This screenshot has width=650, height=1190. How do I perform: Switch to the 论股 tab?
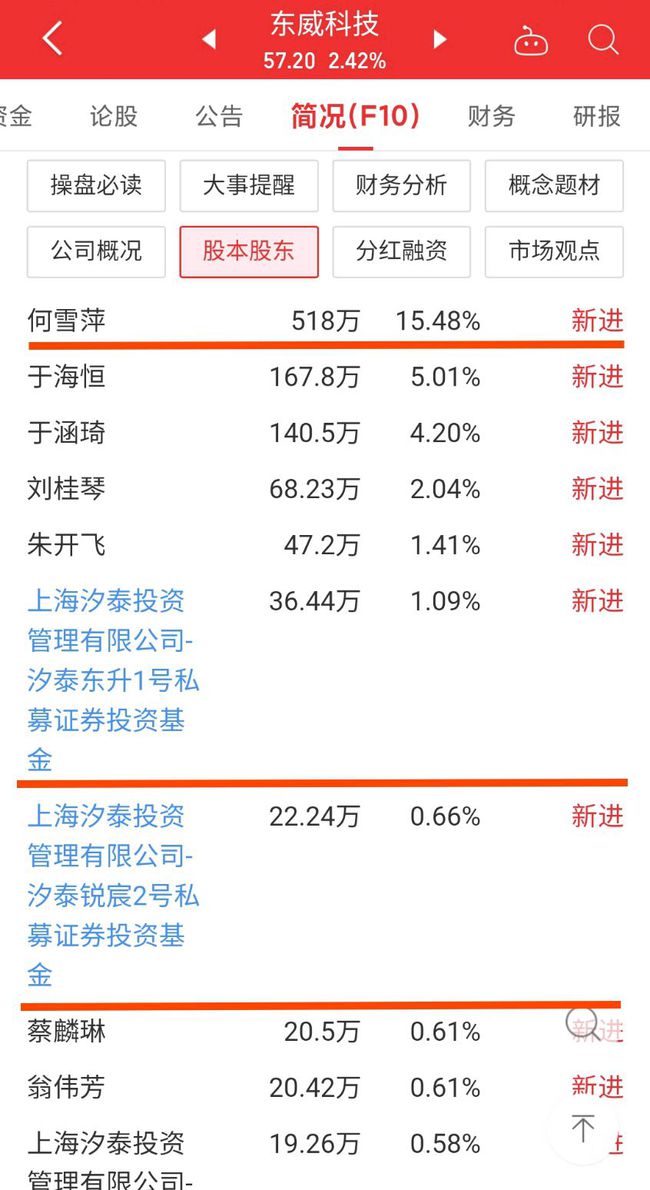point(114,116)
